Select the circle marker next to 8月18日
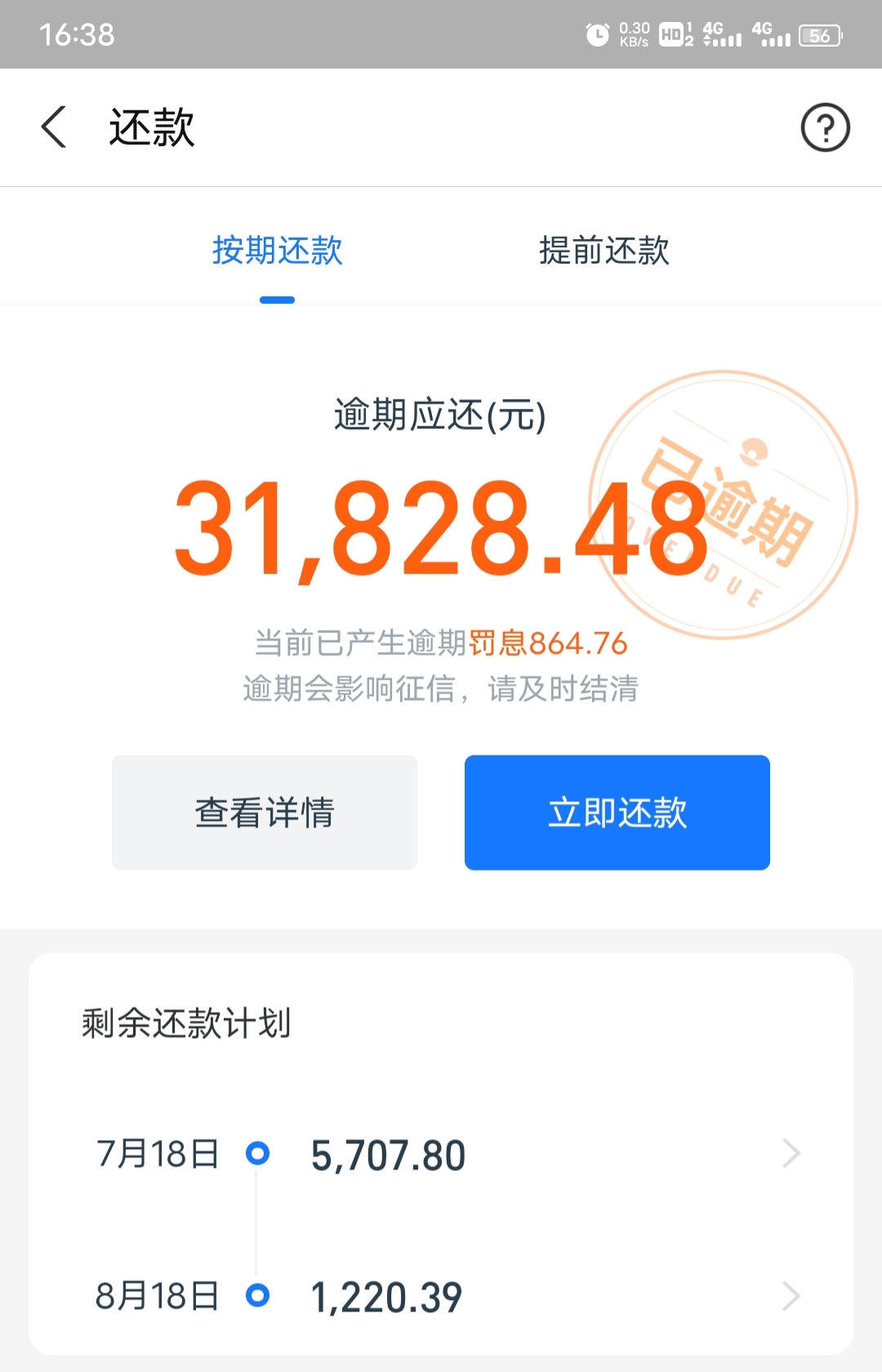 pyautogui.click(x=259, y=1295)
